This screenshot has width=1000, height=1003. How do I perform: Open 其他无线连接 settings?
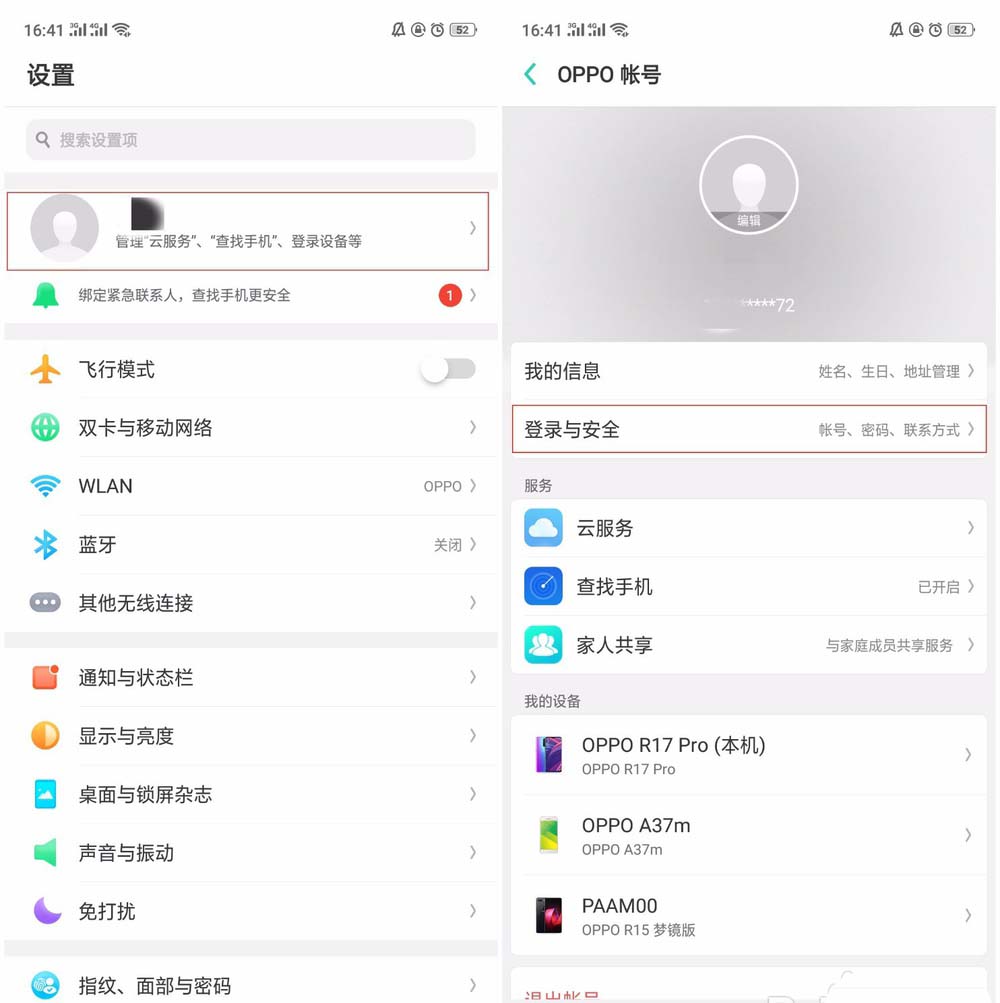click(250, 603)
